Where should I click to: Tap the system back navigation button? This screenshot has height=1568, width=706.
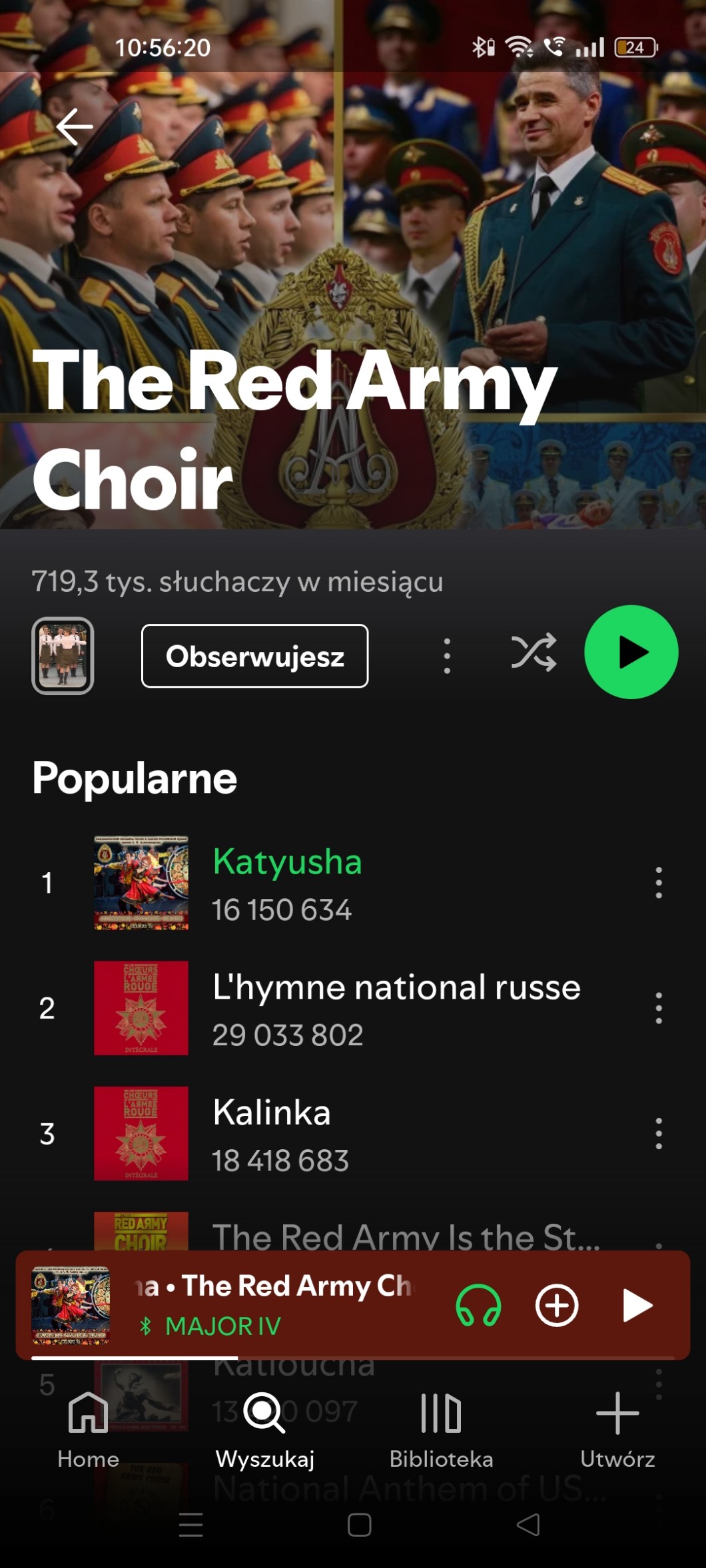528,1525
